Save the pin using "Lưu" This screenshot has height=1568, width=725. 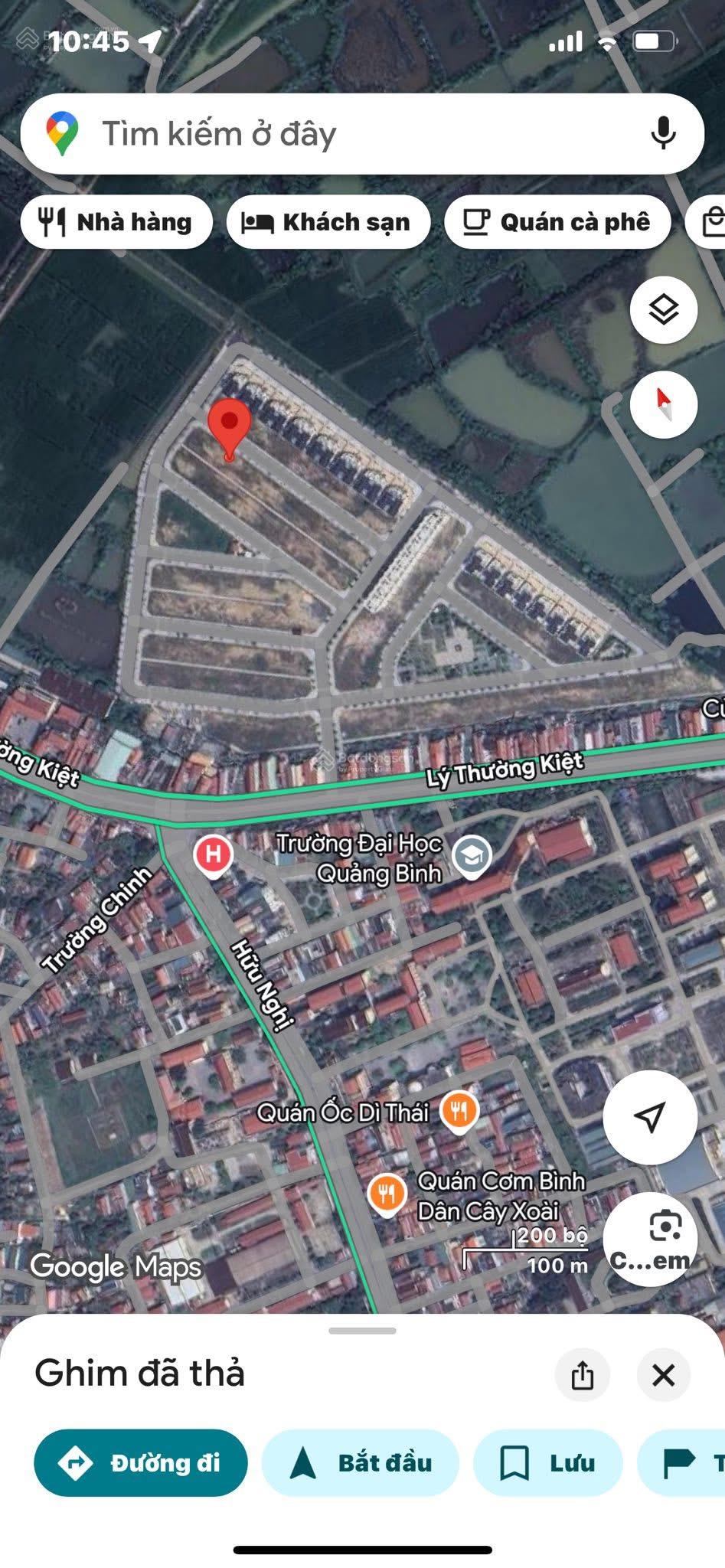[547, 1463]
